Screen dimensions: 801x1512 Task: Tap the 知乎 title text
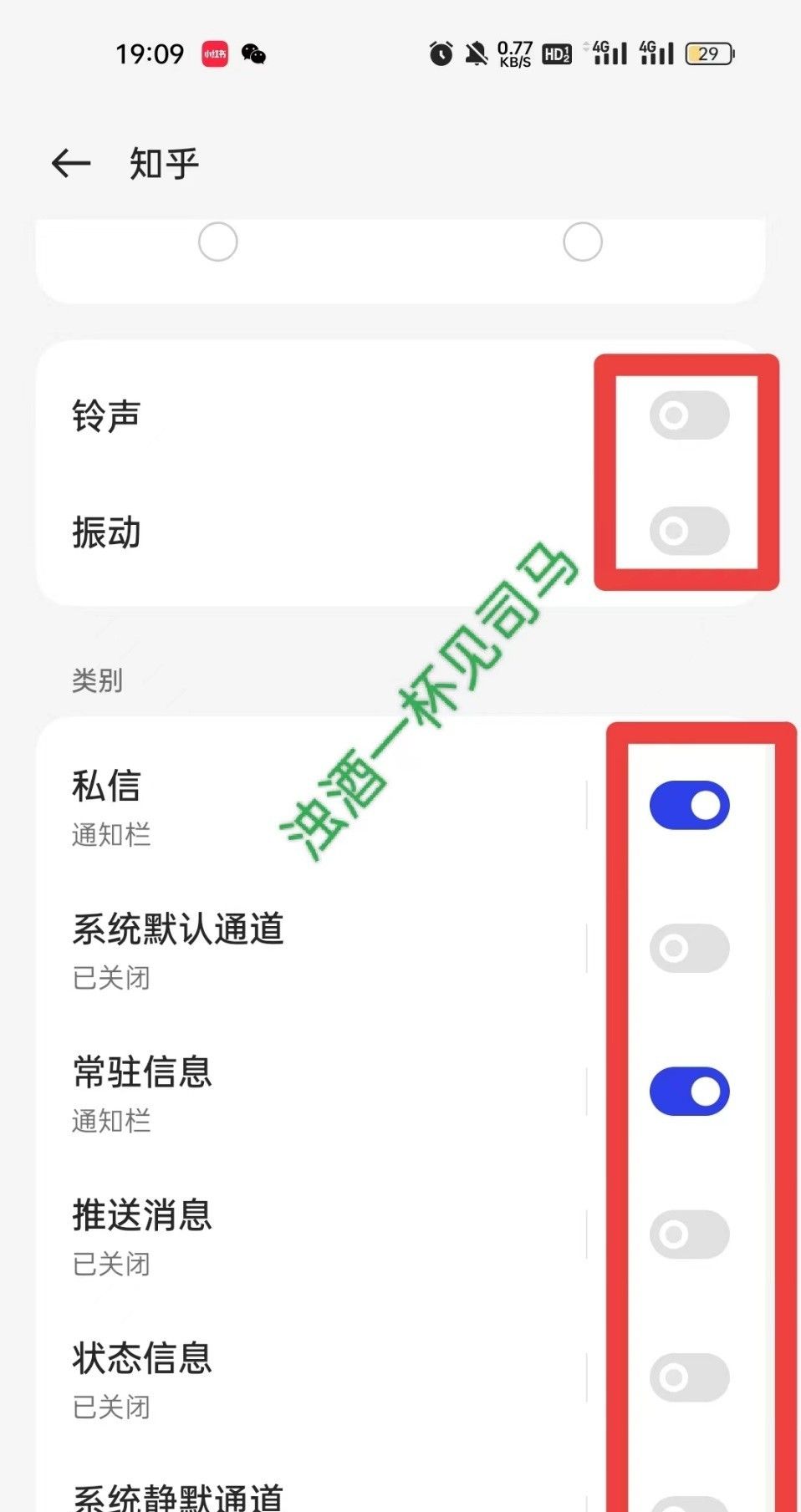click(x=164, y=162)
